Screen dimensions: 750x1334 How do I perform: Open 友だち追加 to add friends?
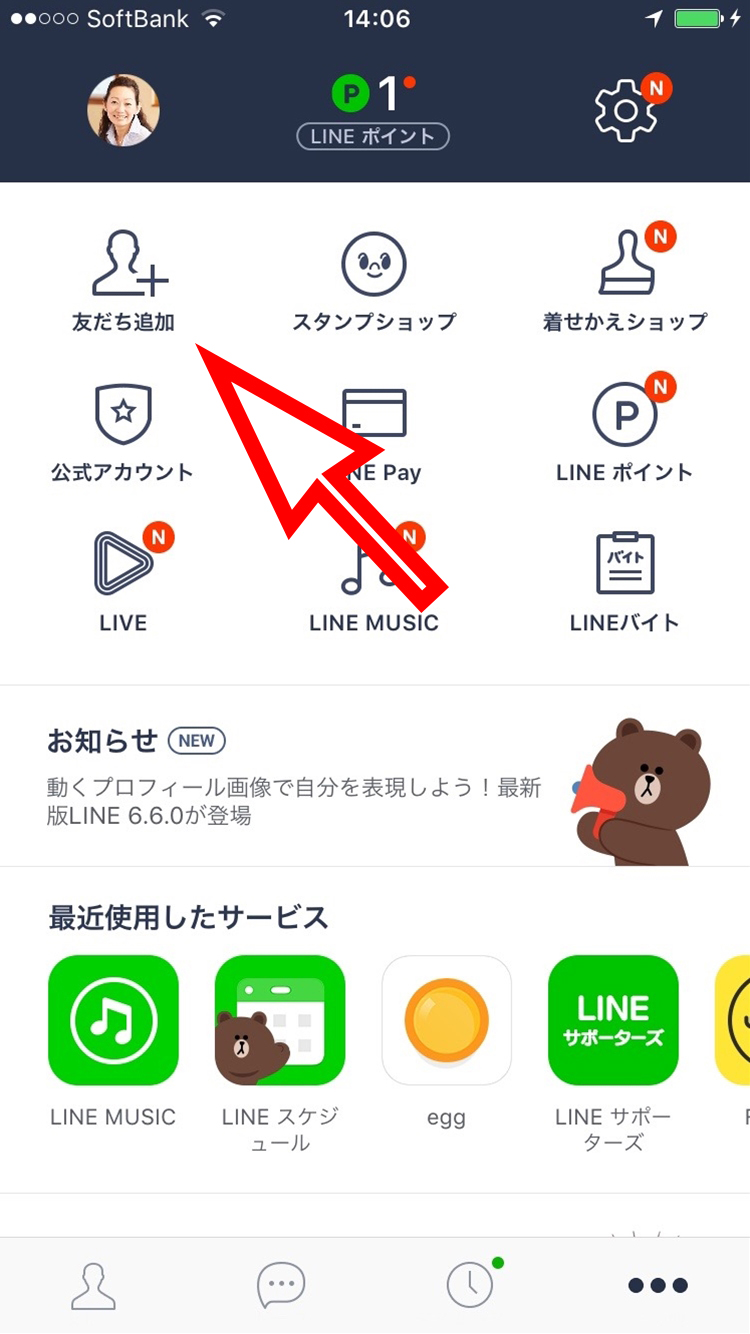123,280
